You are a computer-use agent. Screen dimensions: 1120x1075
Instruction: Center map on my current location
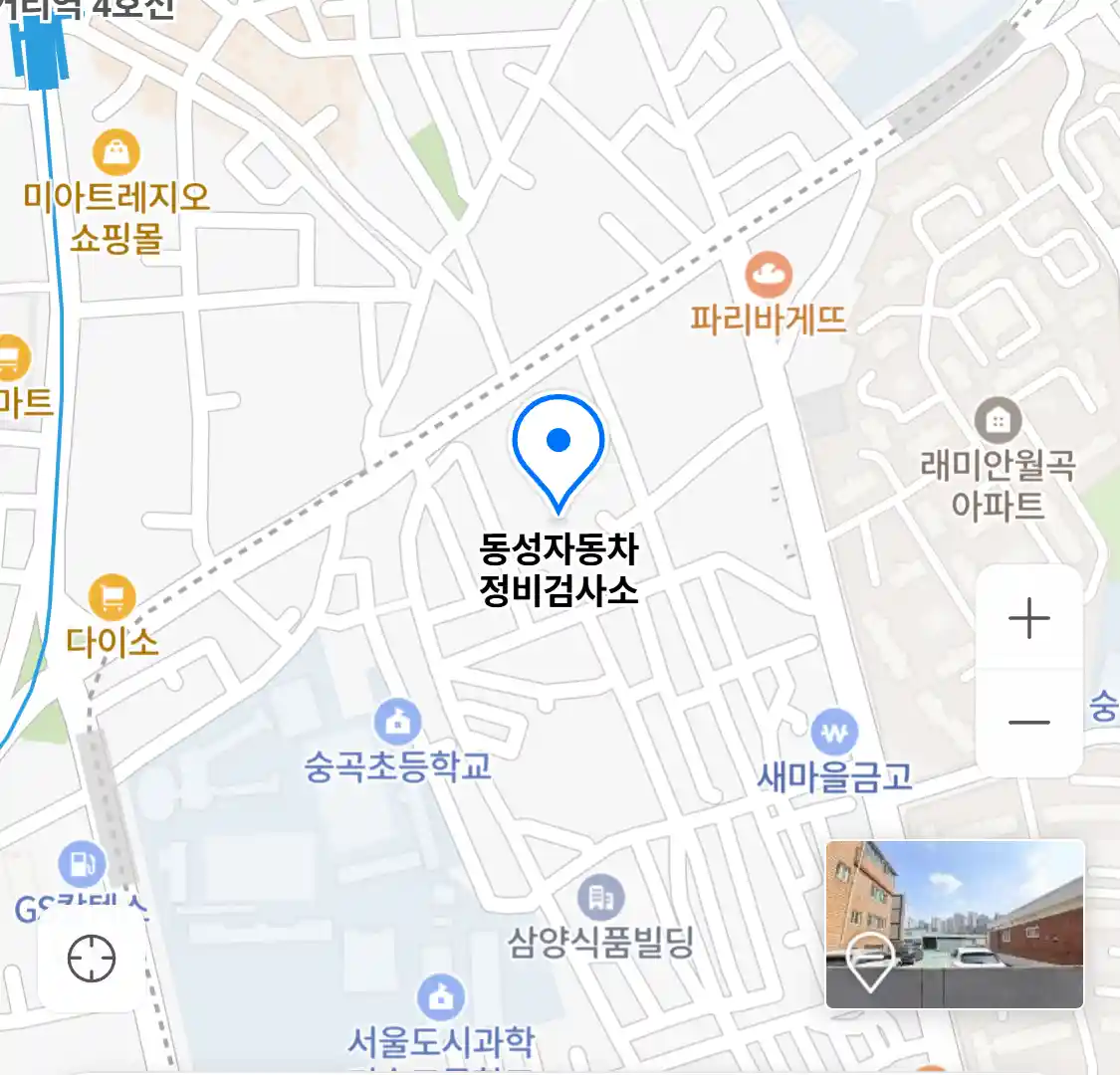pos(92,959)
